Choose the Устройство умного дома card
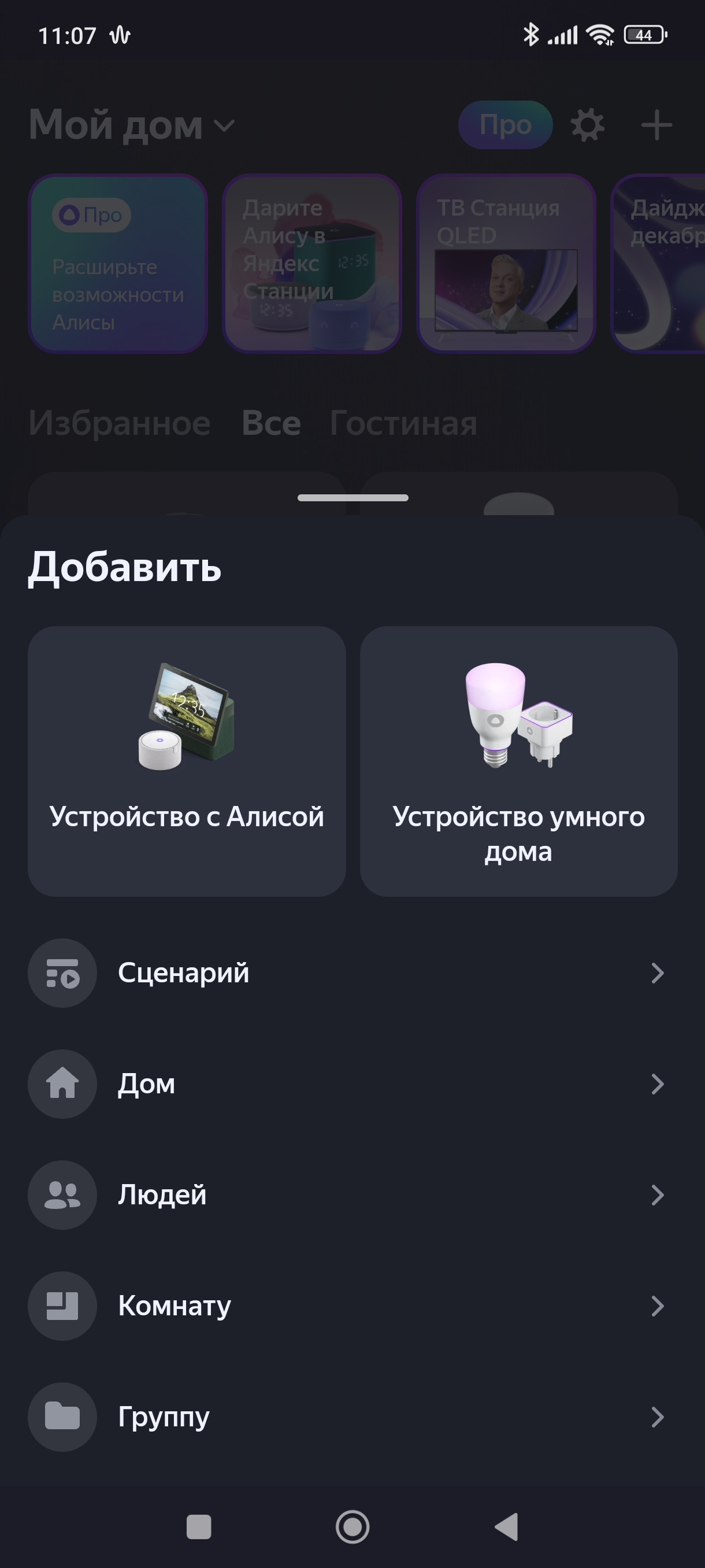 click(518, 761)
